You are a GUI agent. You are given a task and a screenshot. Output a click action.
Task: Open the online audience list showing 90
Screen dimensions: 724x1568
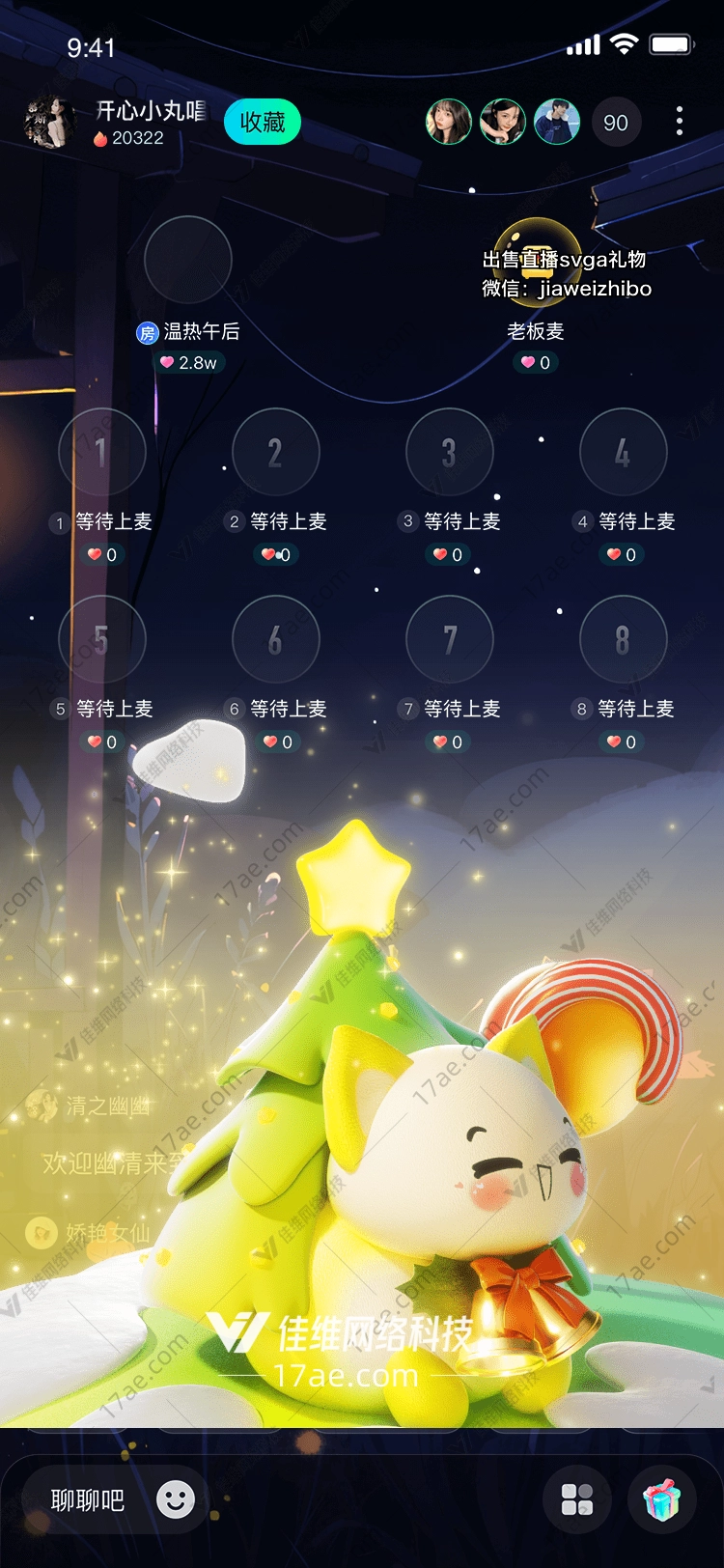[x=616, y=123]
